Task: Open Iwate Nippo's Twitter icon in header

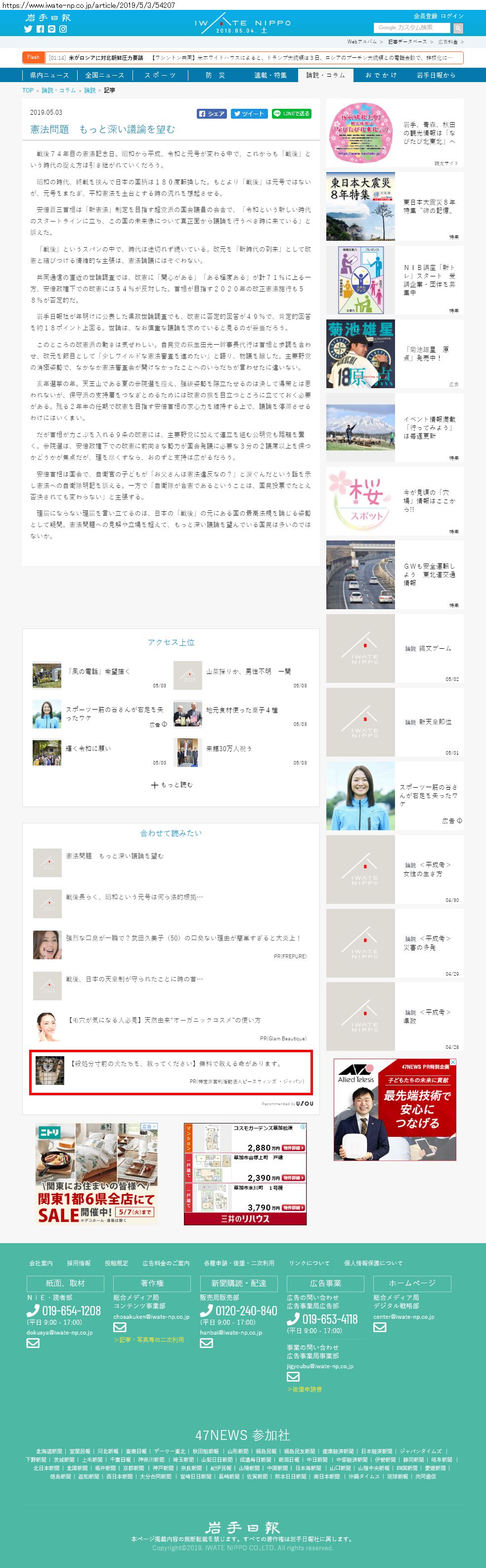Action: [x=28, y=29]
